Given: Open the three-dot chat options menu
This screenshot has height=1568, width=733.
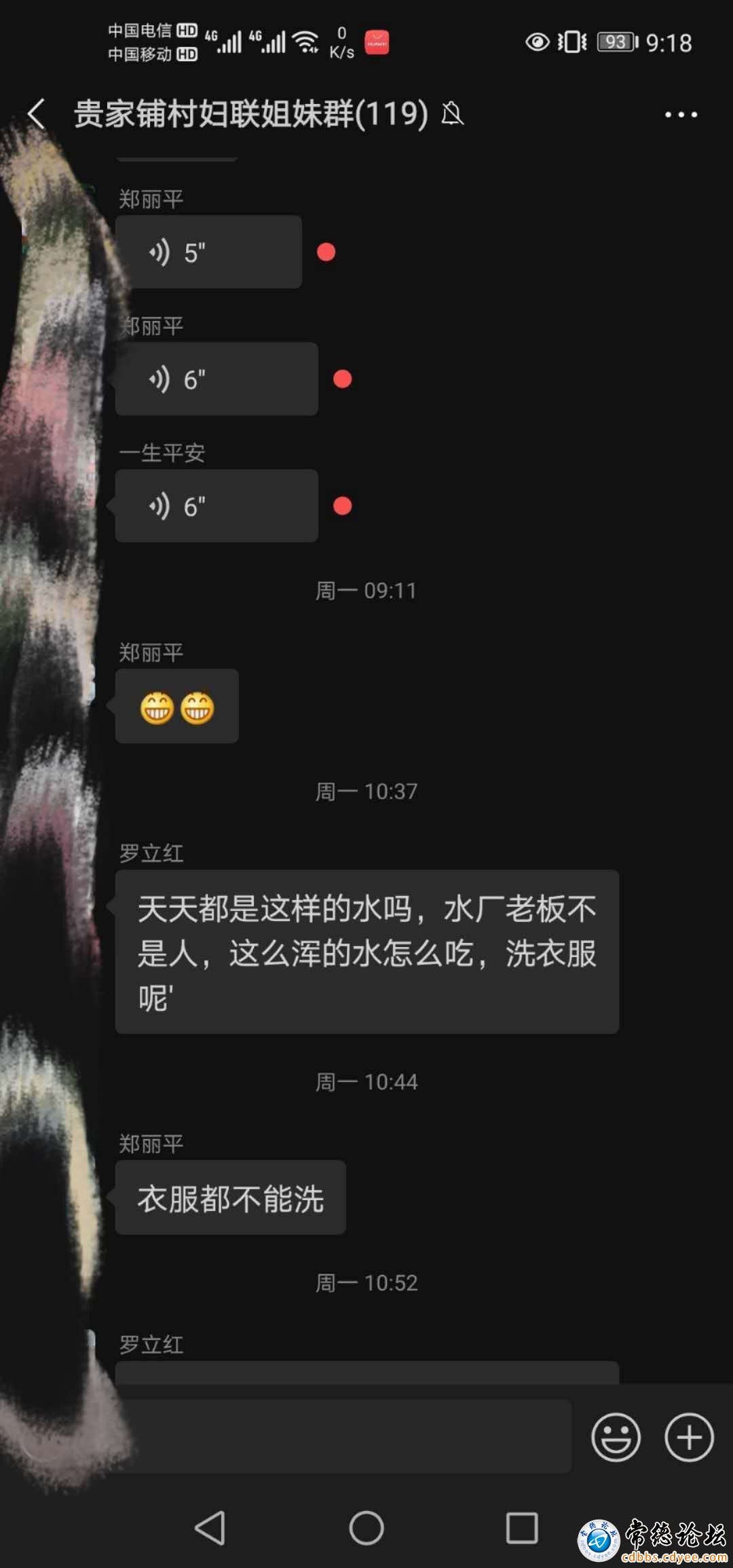Looking at the screenshot, I should (x=681, y=115).
